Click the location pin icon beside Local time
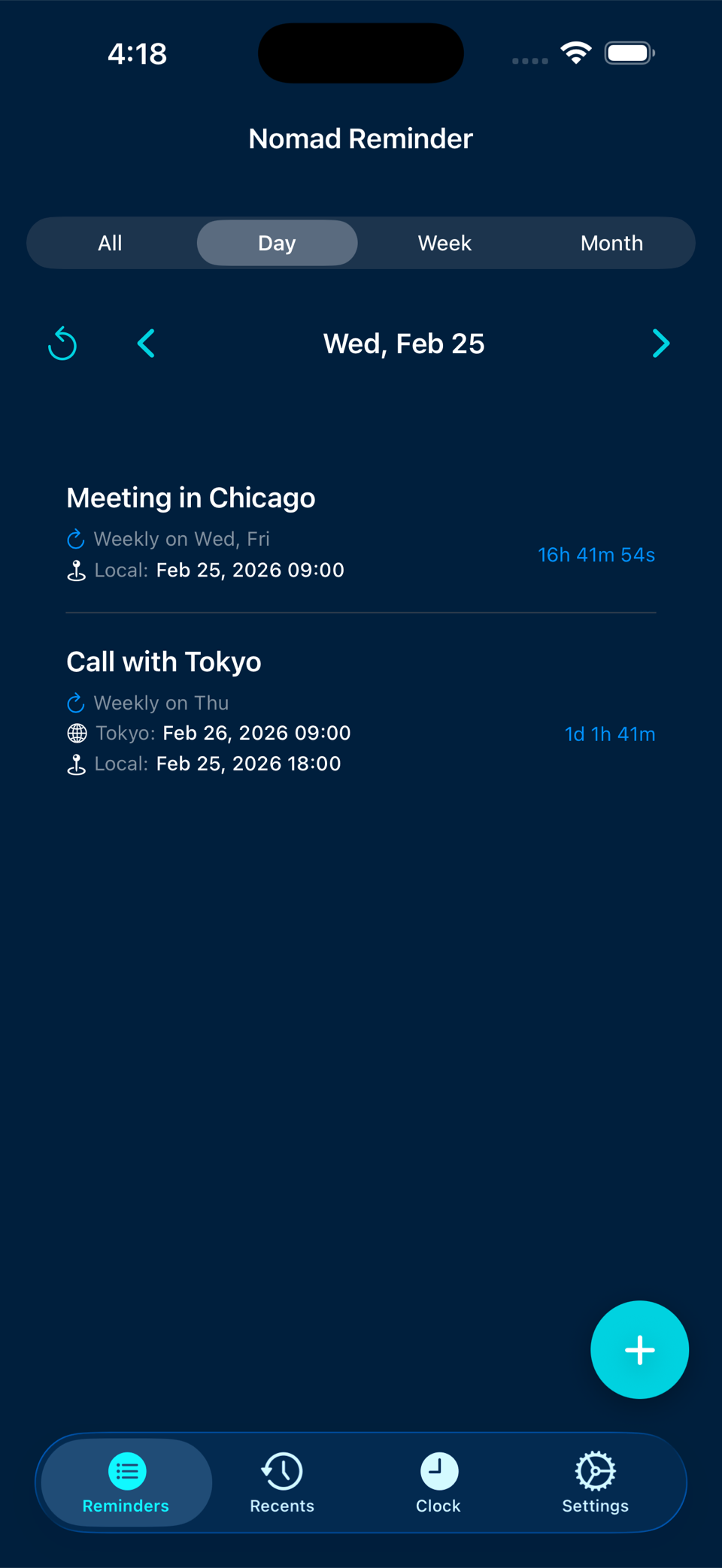Screen dimensions: 722x1568 pos(76,570)
